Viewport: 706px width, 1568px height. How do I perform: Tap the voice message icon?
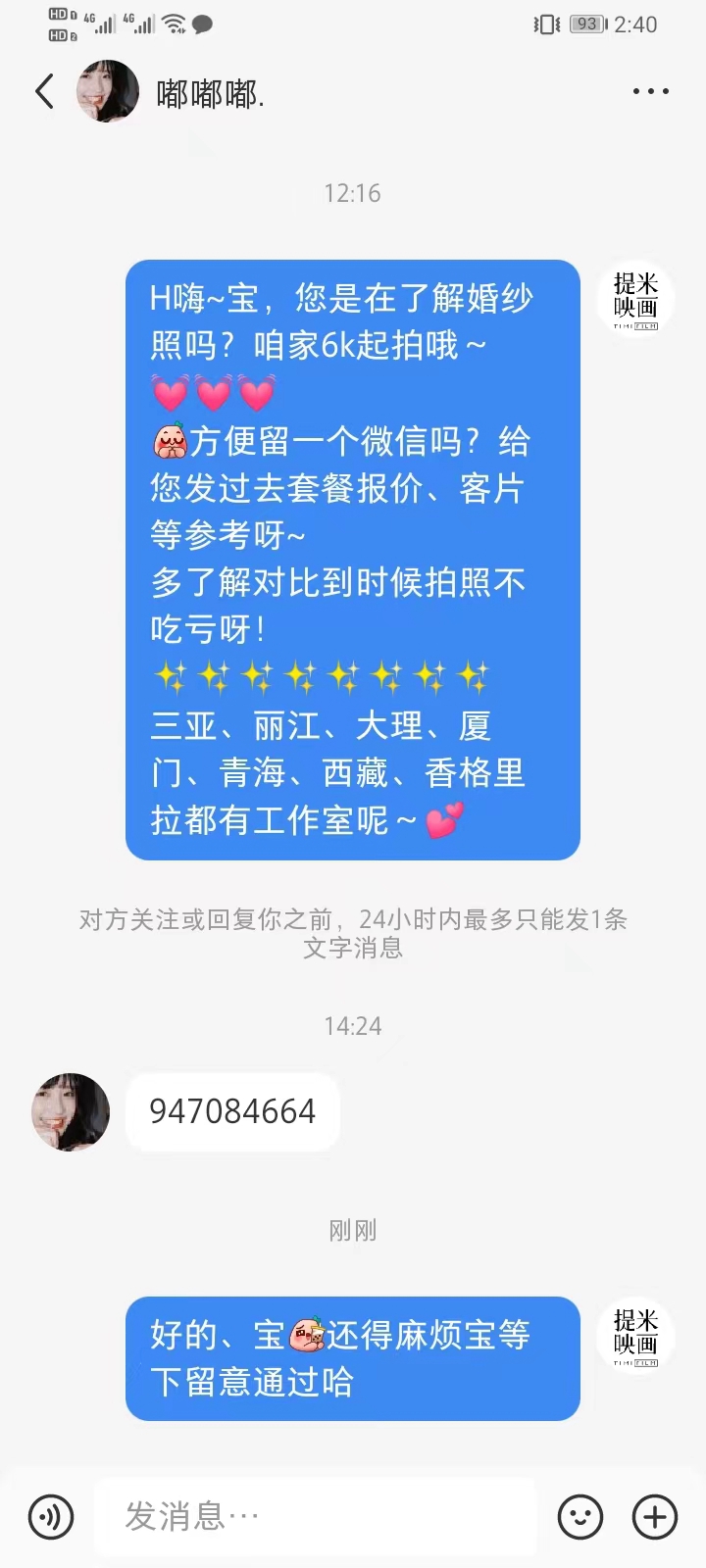[51, 1517]
